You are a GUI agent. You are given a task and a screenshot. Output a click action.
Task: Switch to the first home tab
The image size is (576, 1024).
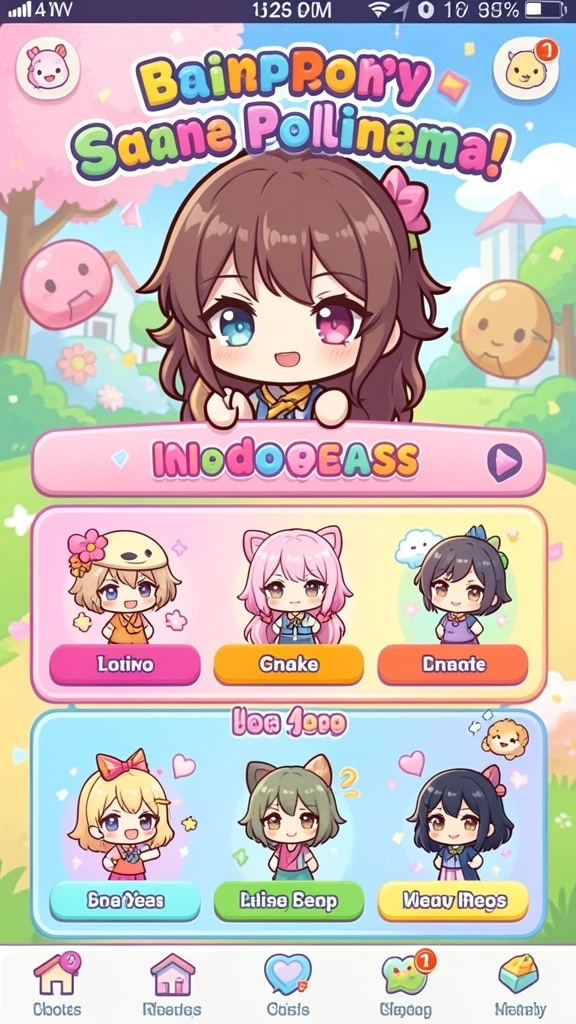tap(57, 984)
